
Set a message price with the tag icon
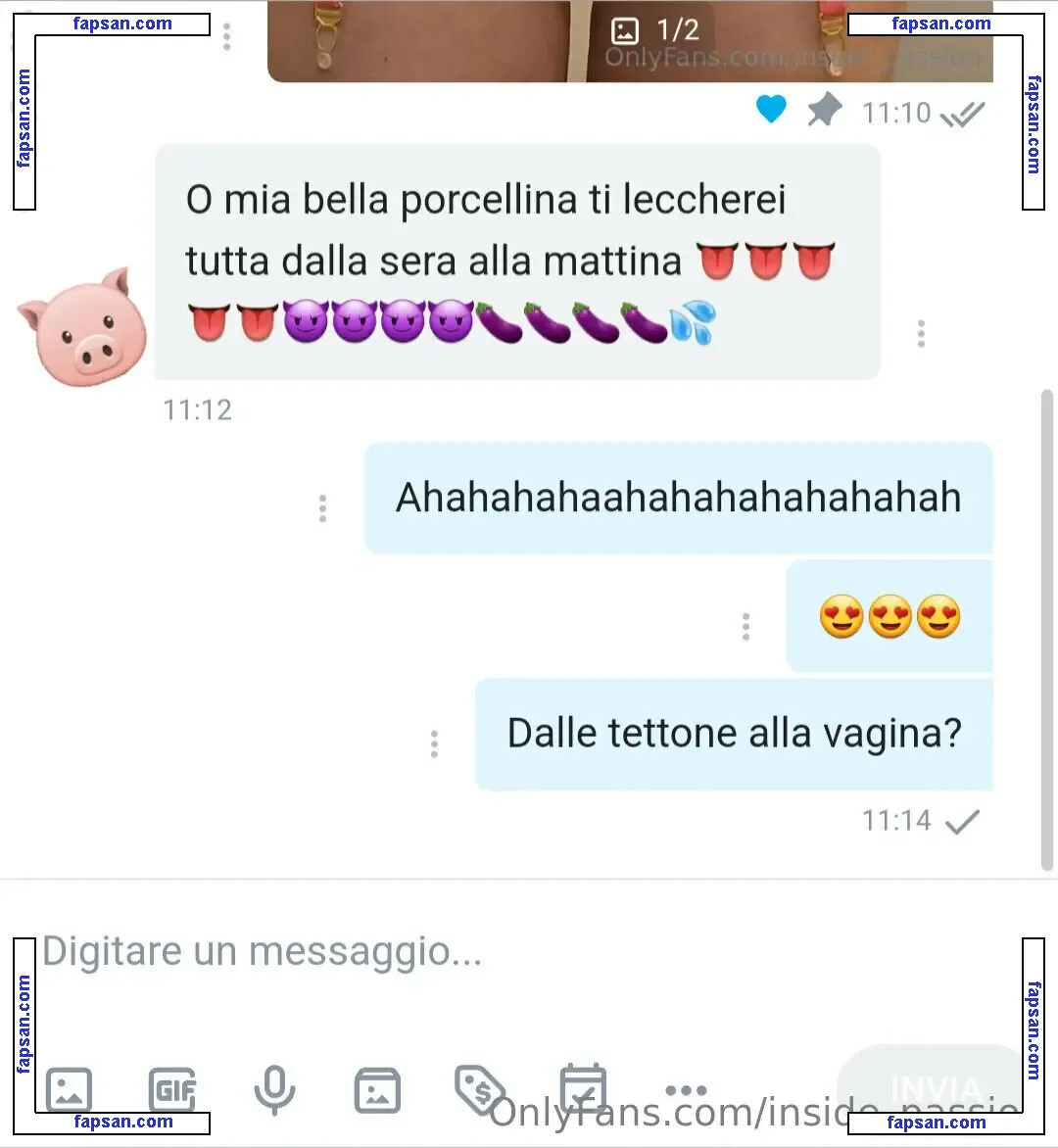click(x=479, y=1088)
